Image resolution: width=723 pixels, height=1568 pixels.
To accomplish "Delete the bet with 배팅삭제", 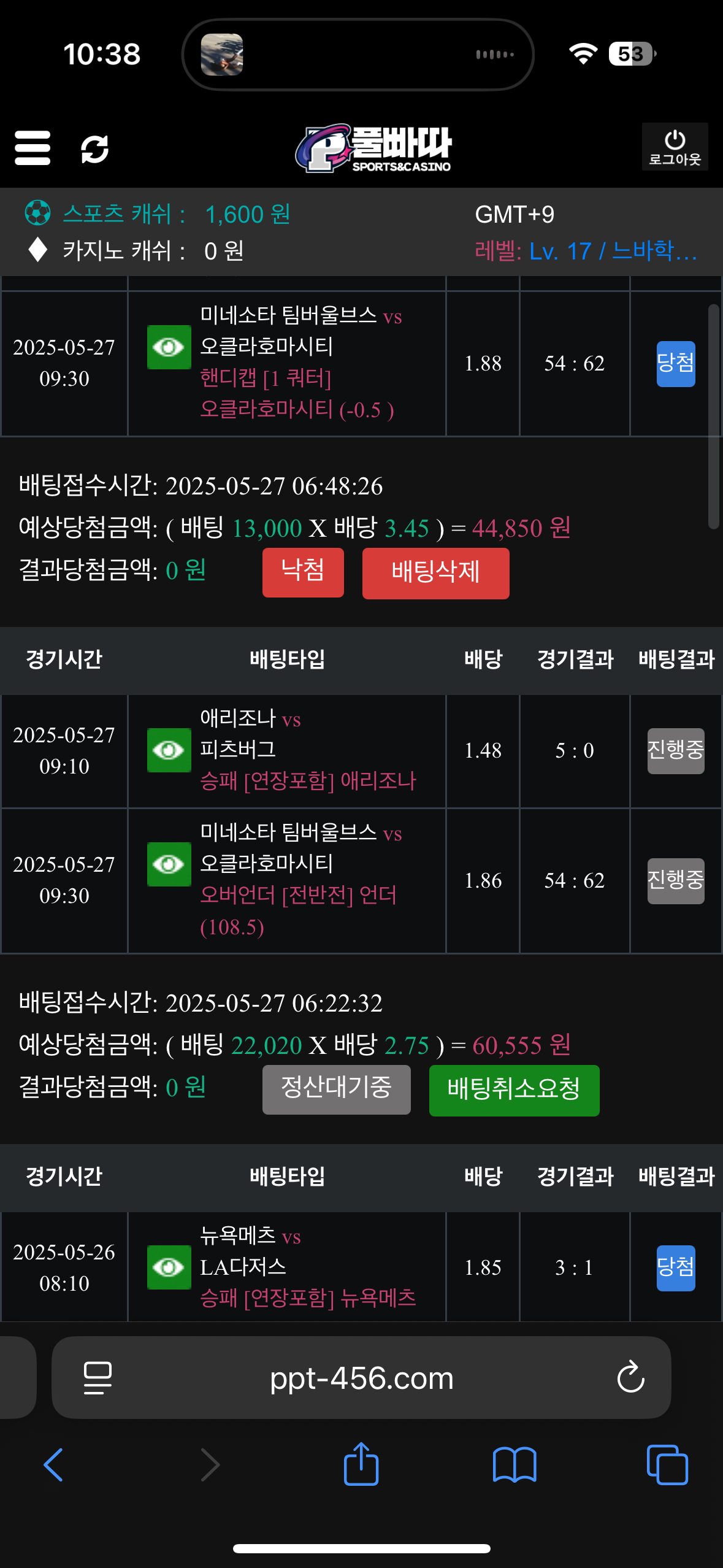I will [x=435, y=572].
